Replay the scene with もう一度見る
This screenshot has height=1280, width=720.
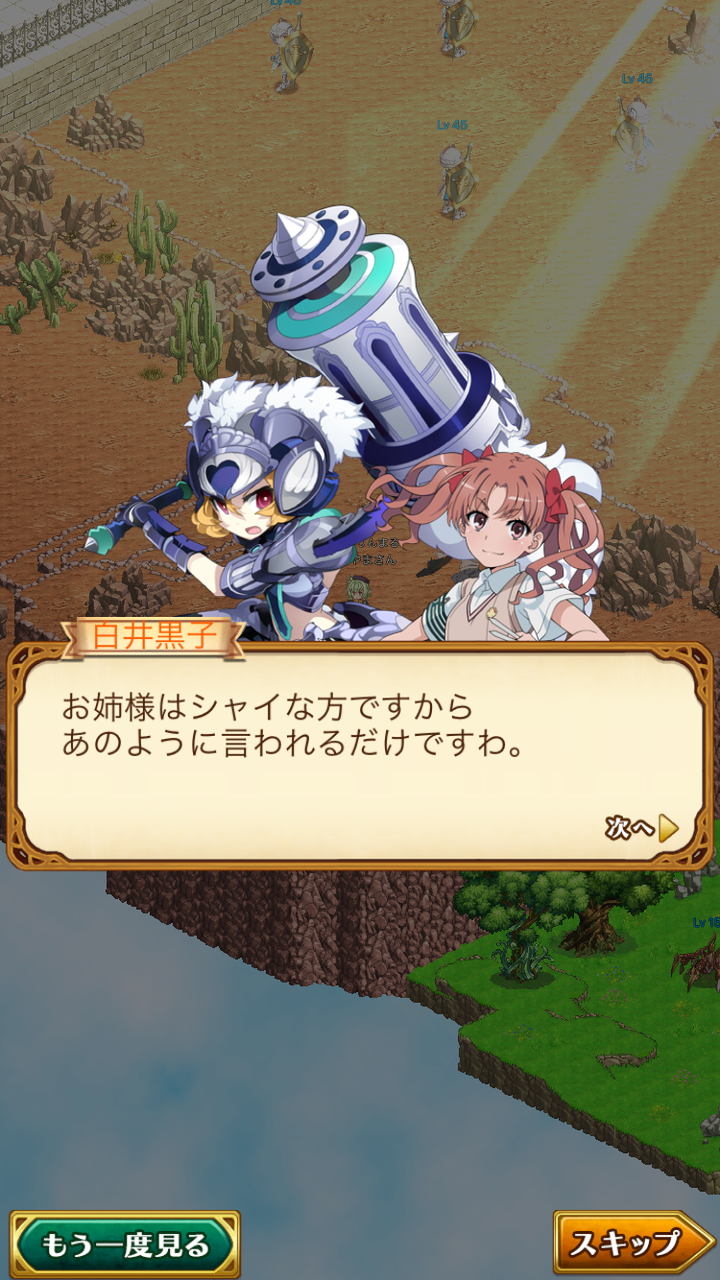(125, 1245)
